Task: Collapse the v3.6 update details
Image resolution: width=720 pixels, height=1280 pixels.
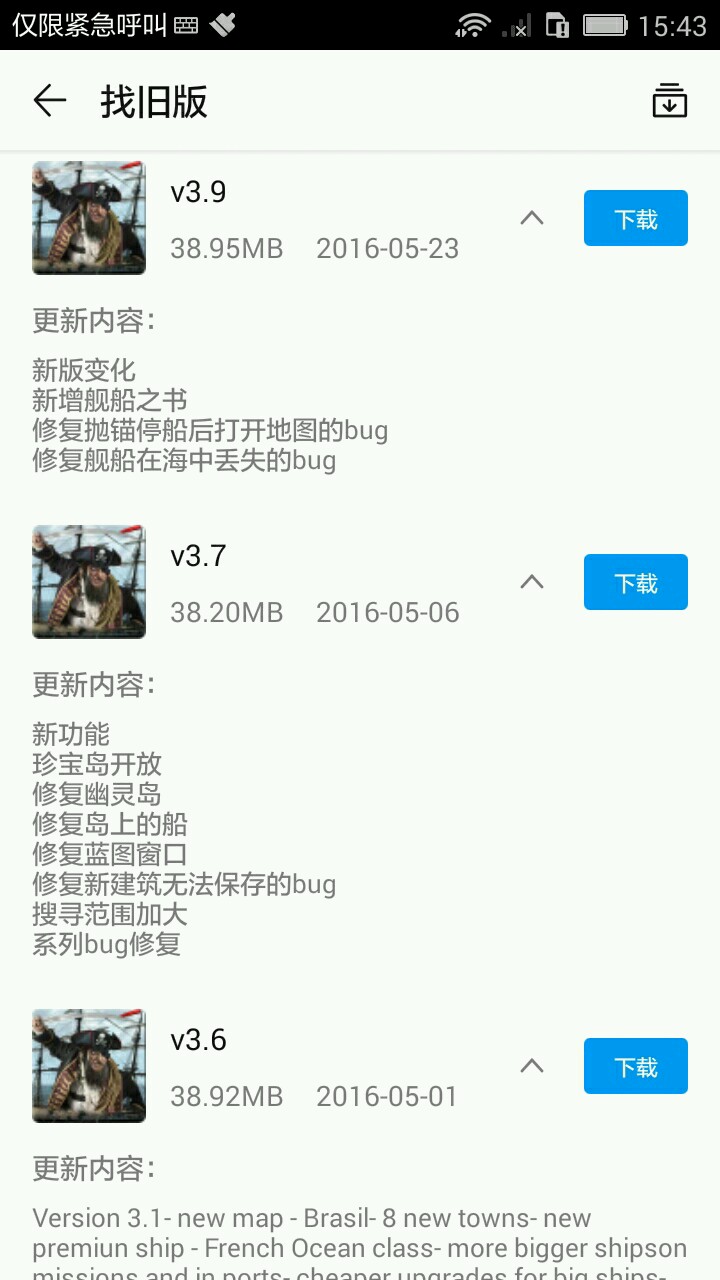Action: pos(532,1066)
